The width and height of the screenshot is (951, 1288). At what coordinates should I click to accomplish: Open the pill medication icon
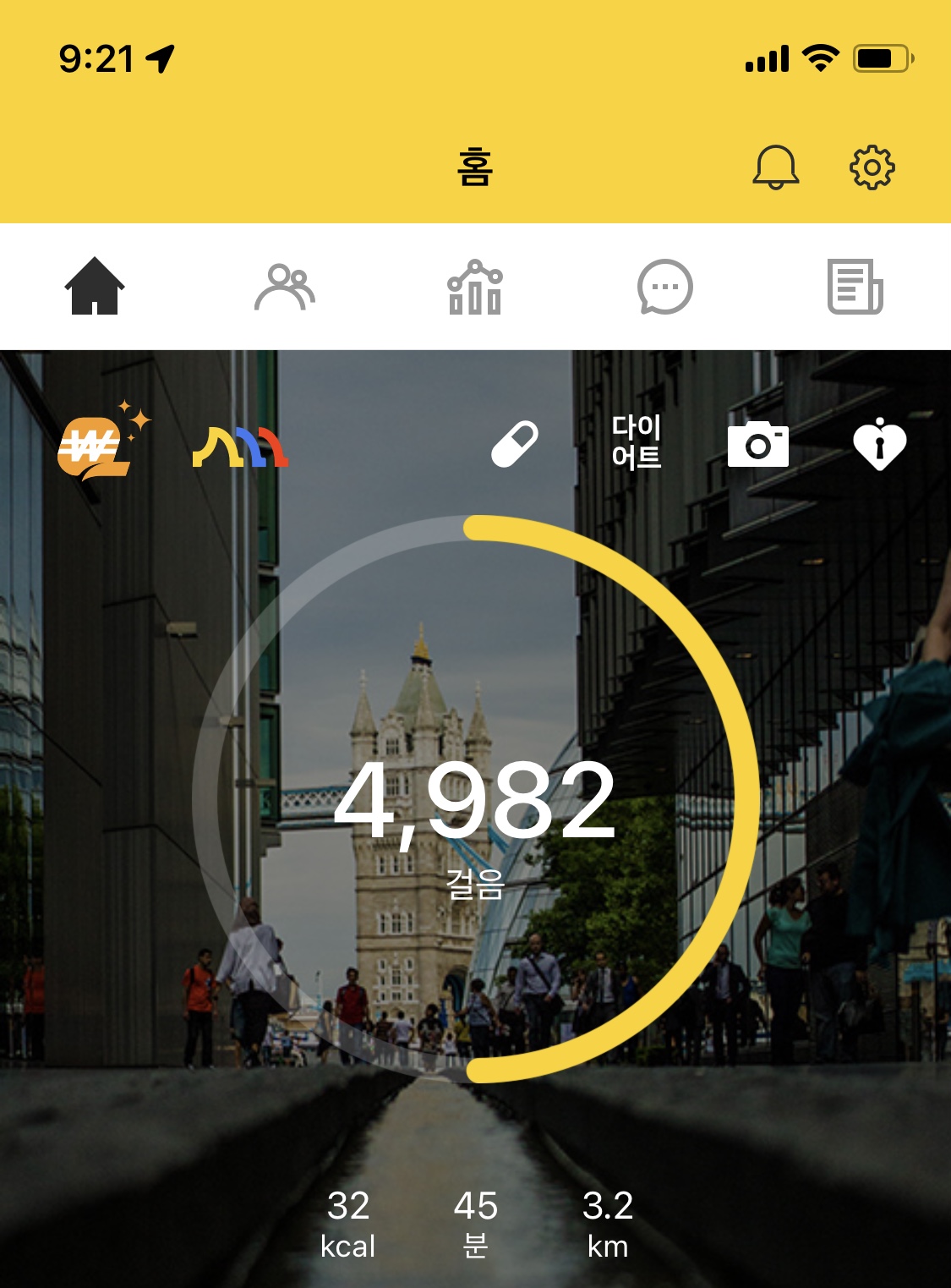coord(515,443)
